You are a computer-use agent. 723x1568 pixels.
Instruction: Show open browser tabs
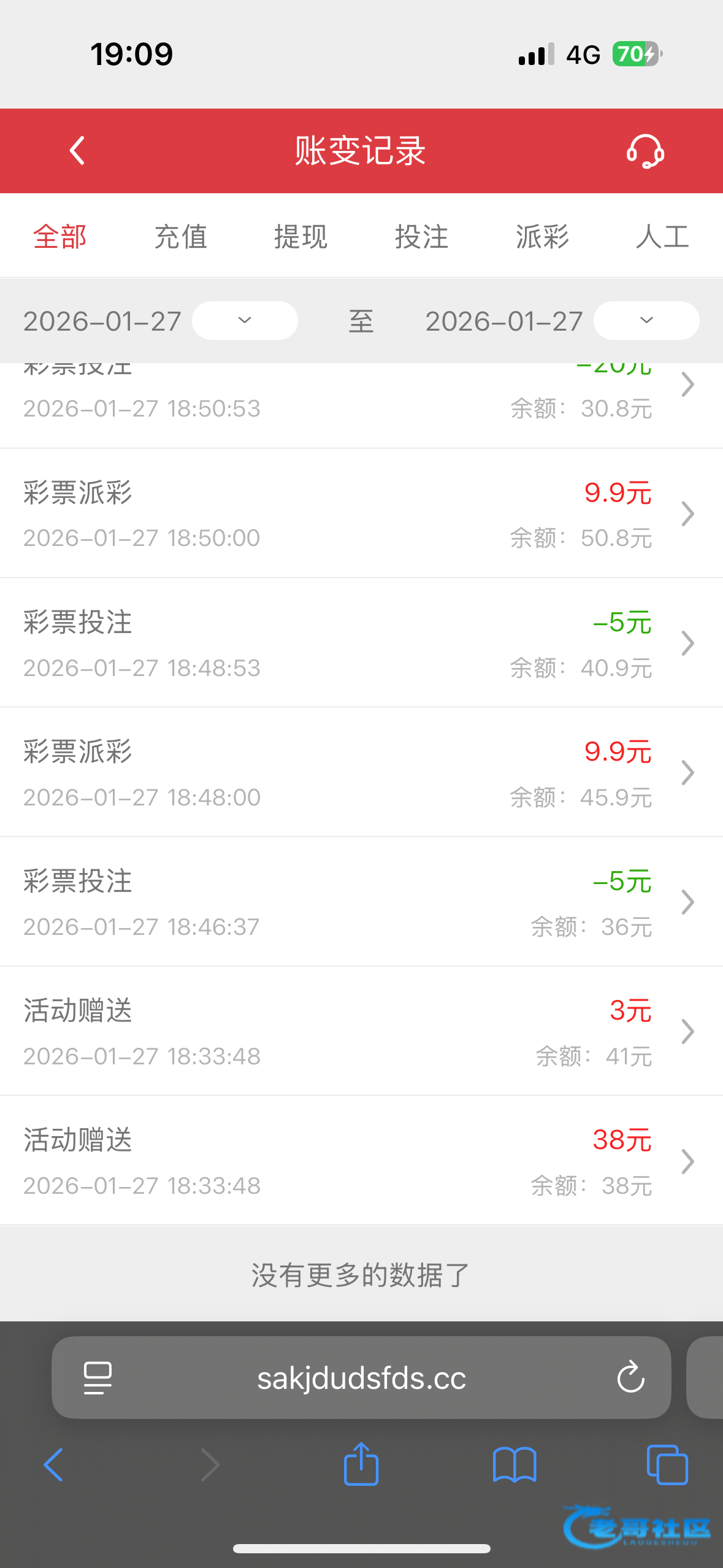point(667,1464)
